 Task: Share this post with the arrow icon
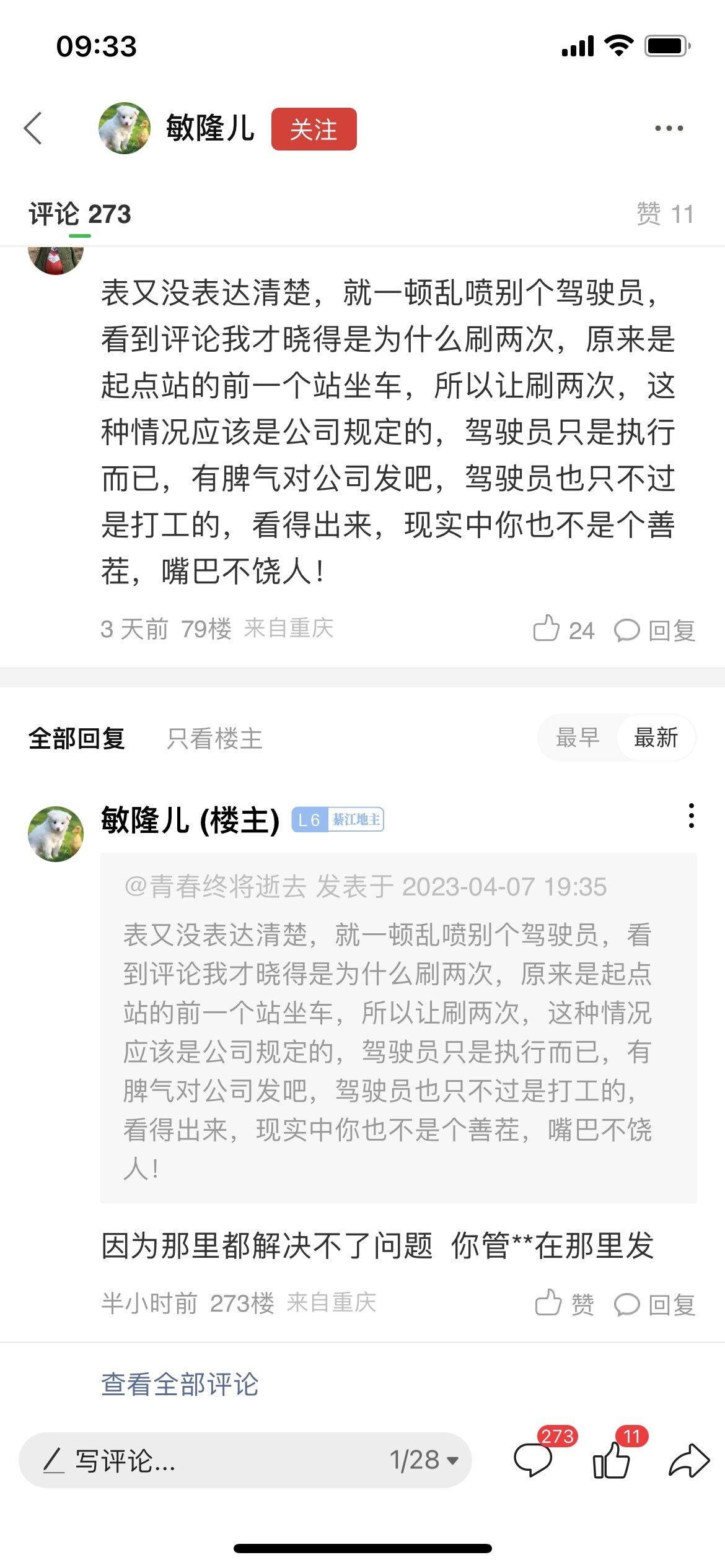tap(688, 1460)
